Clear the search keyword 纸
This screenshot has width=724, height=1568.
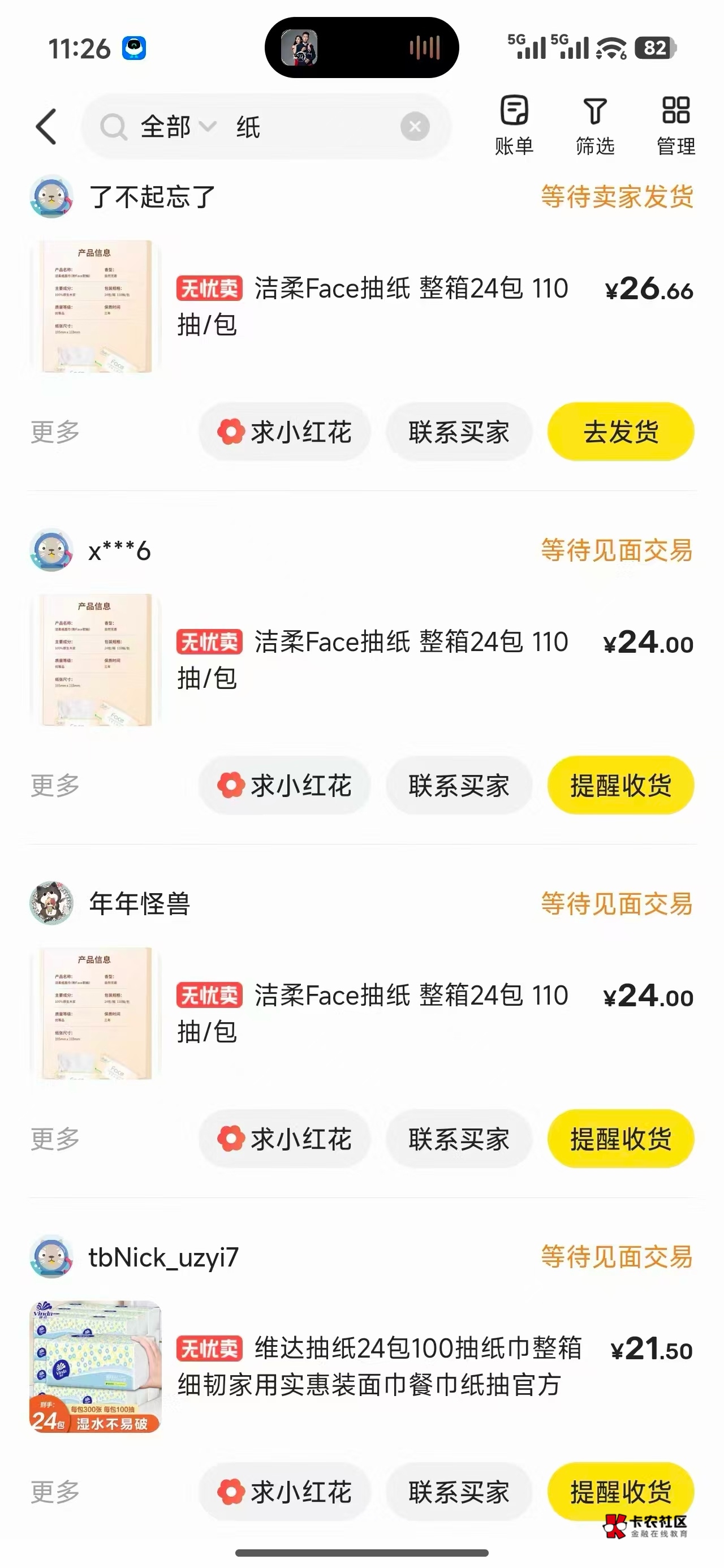pos(415,127)
